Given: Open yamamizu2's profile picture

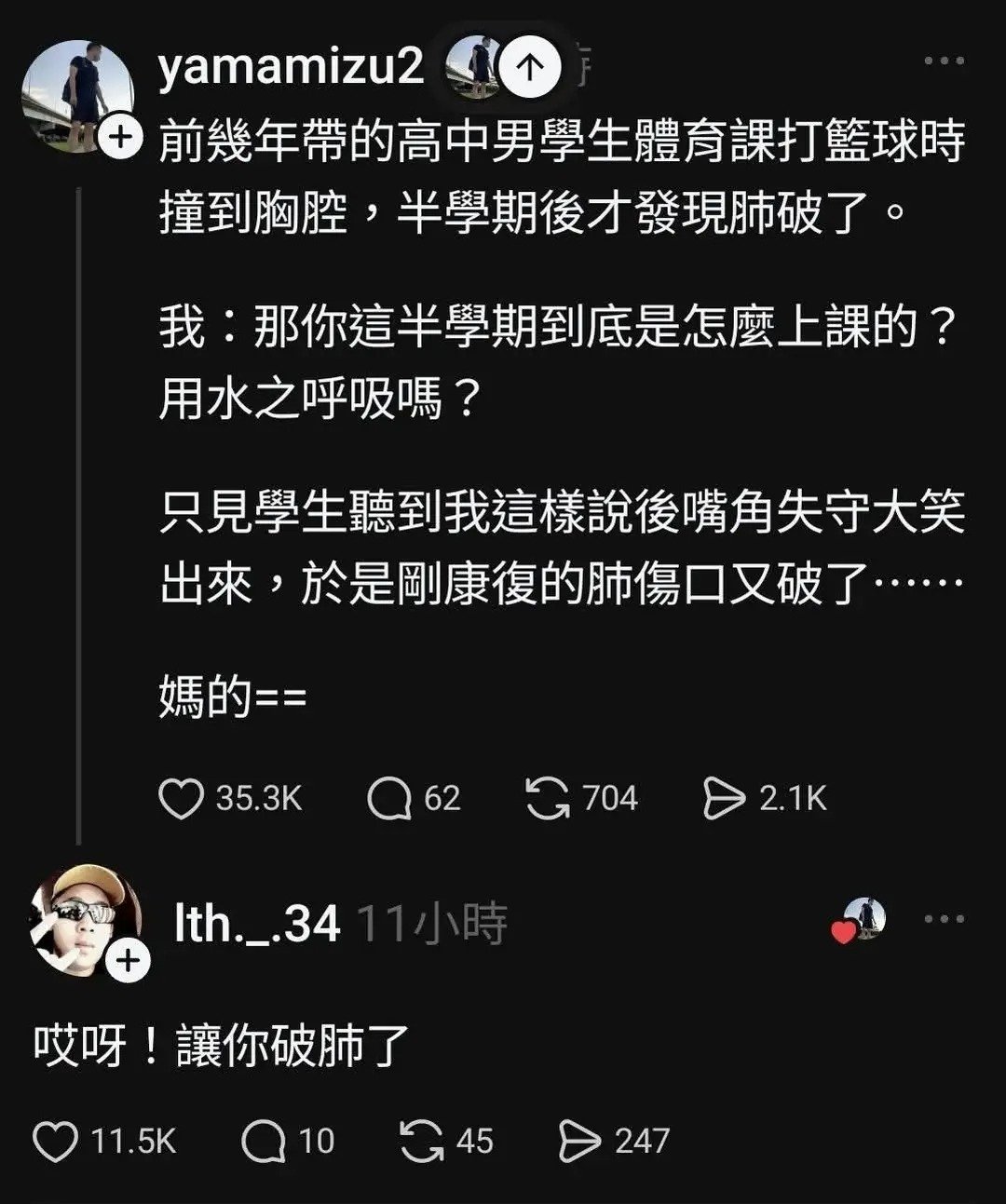Looking at the screenshot, I should tap(76, 93).
